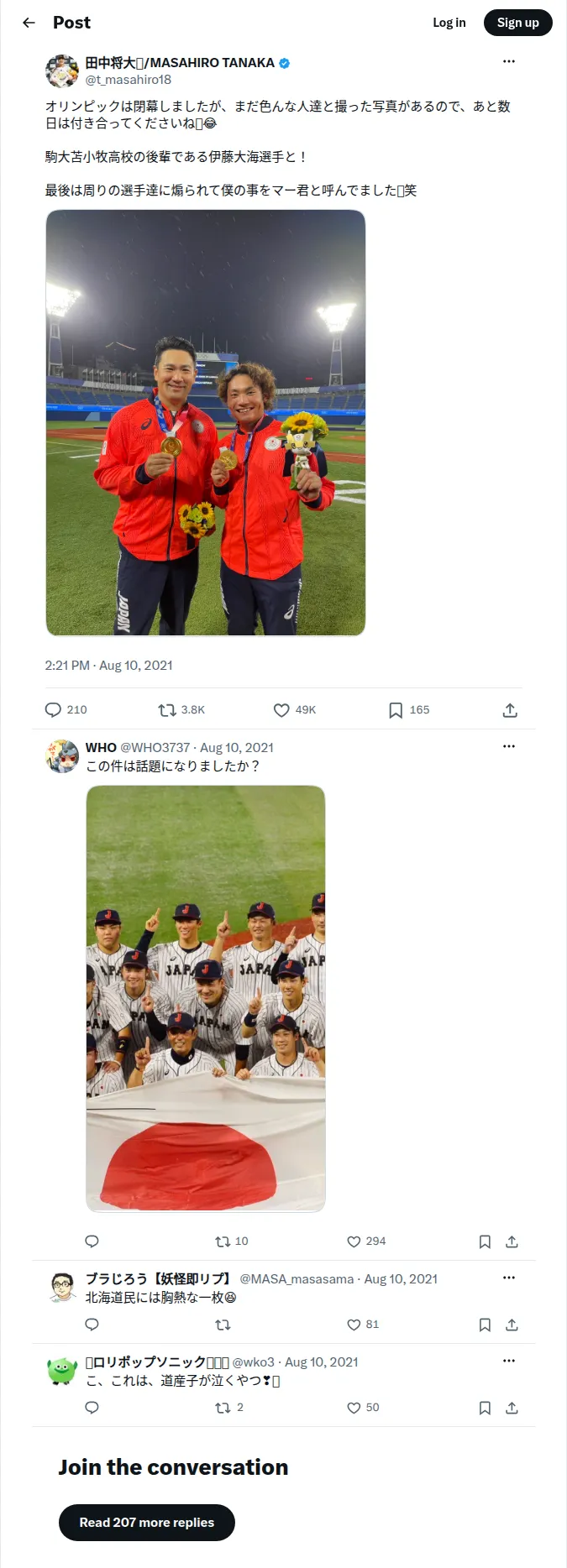Share the reply from @wko3
Viewport: 567px width, 1568px height.
pos(512,1408)
